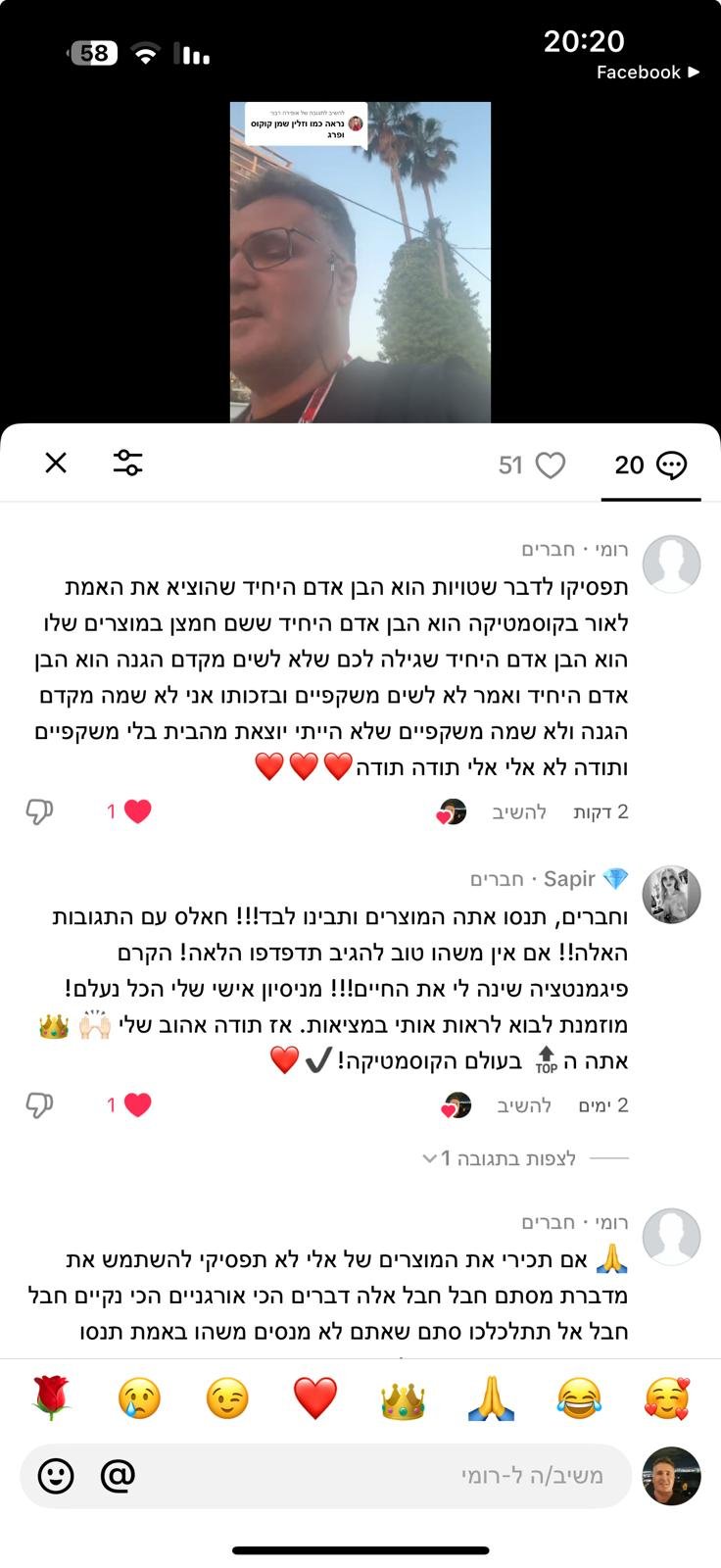Insert the rose emoji

(51, 1398)
